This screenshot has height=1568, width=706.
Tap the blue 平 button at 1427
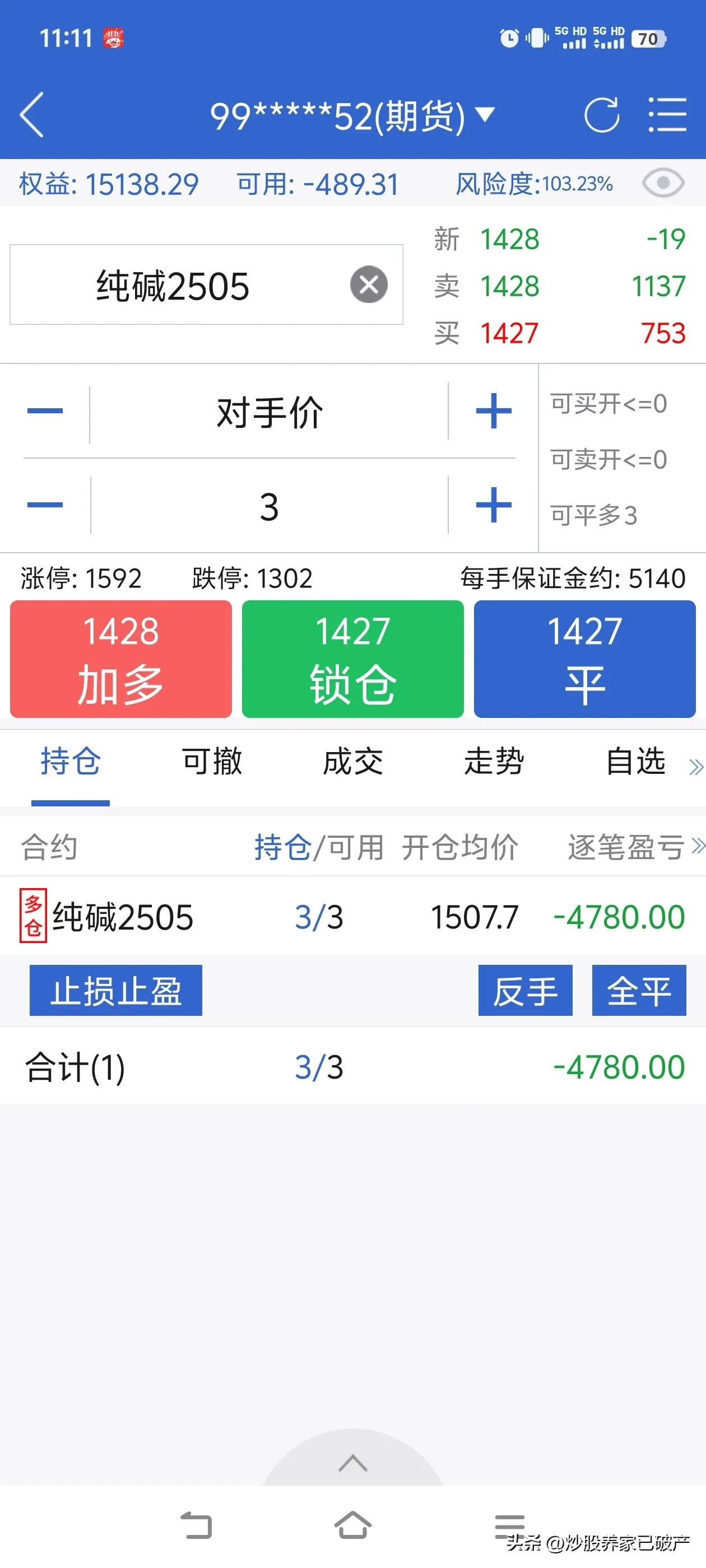585,659
